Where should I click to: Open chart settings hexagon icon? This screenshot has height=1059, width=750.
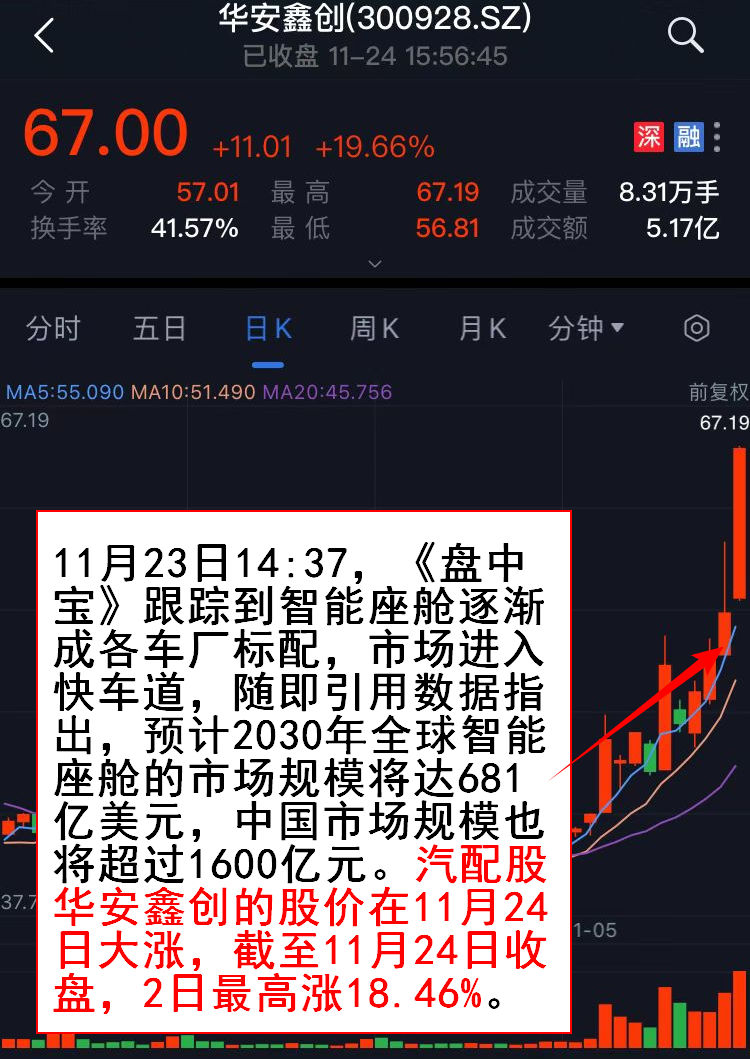(696, 328)
